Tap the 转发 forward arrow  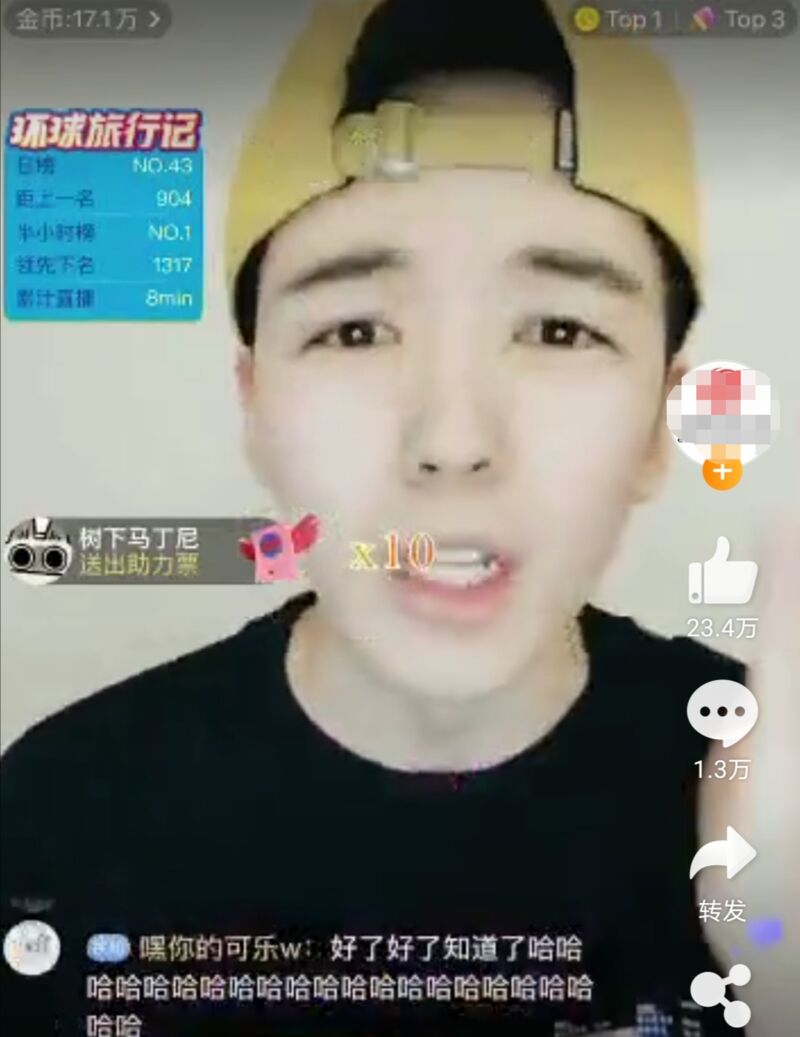pyautogui.click(x=722, y=856)
